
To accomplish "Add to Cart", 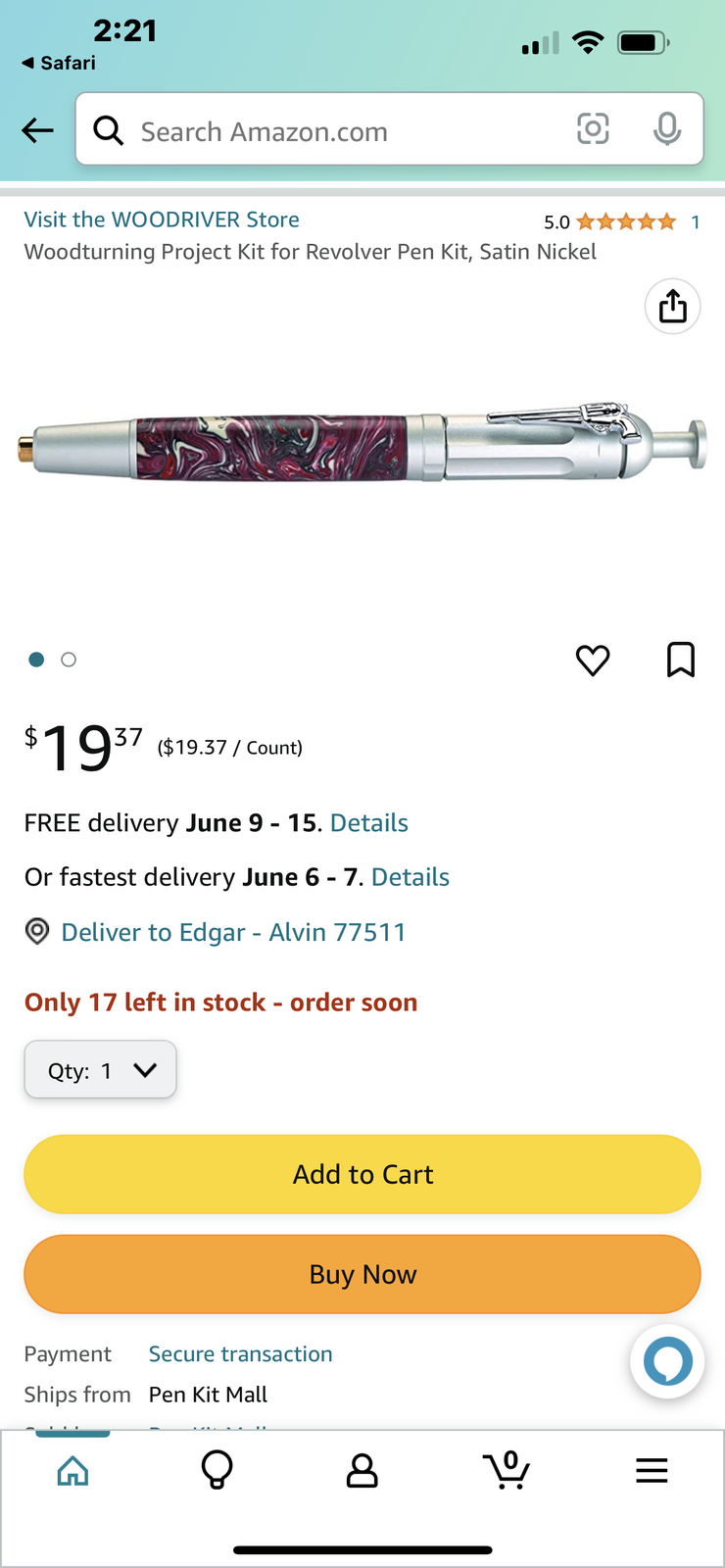I will pos(362,1174).
